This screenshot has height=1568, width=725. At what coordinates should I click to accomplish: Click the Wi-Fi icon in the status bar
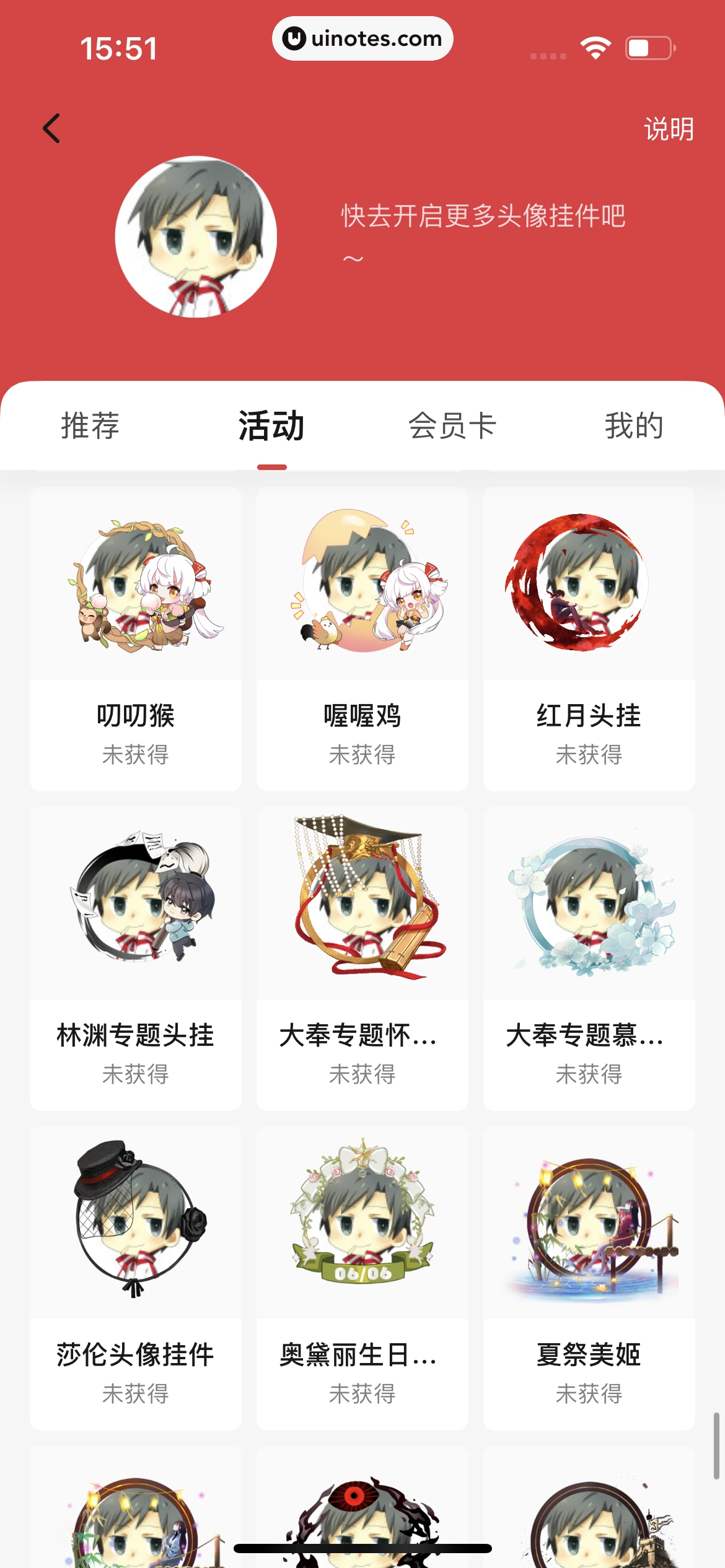click(x=594, y=48)
